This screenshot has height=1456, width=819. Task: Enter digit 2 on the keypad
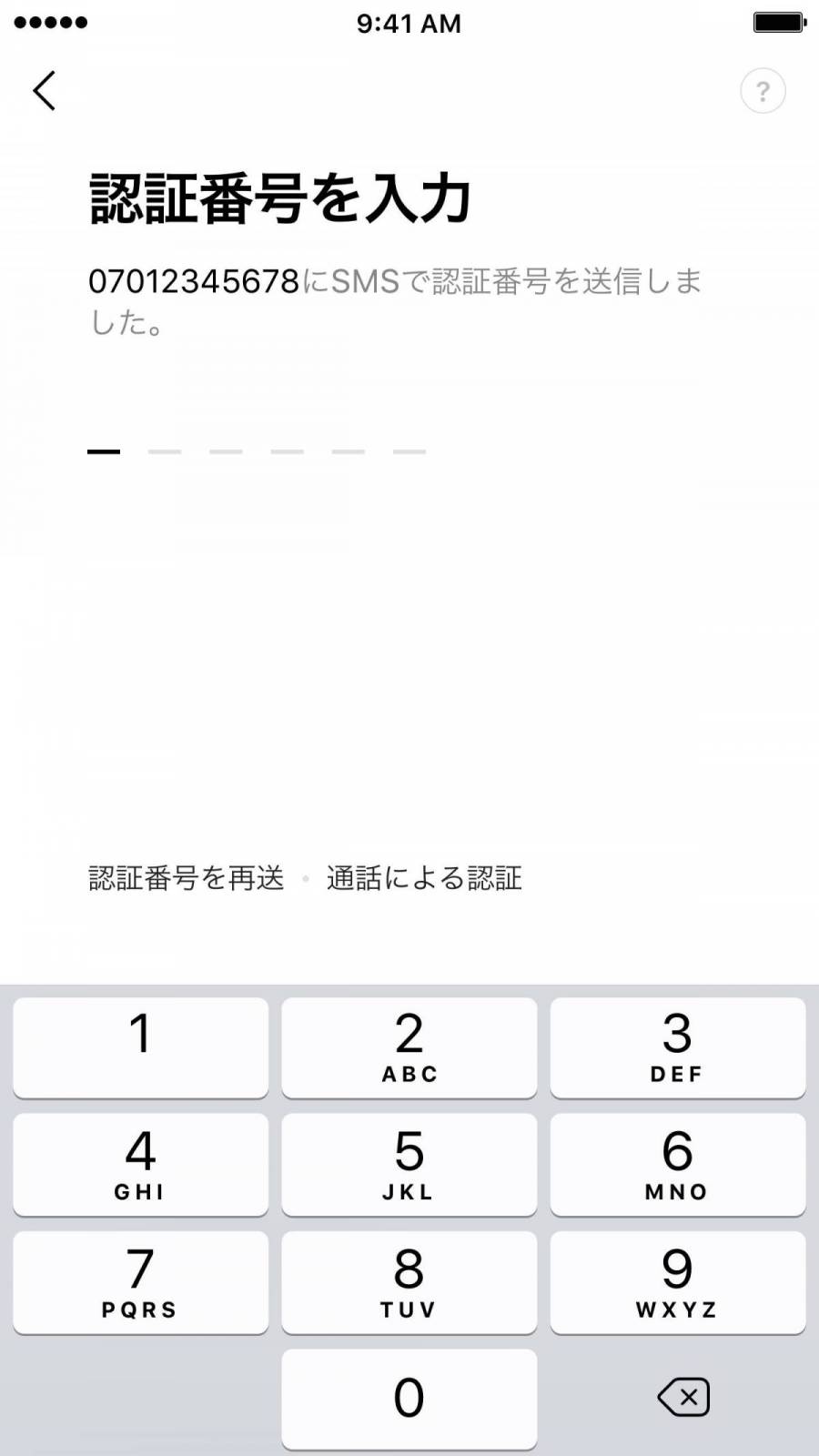[x=409, y=1047]
